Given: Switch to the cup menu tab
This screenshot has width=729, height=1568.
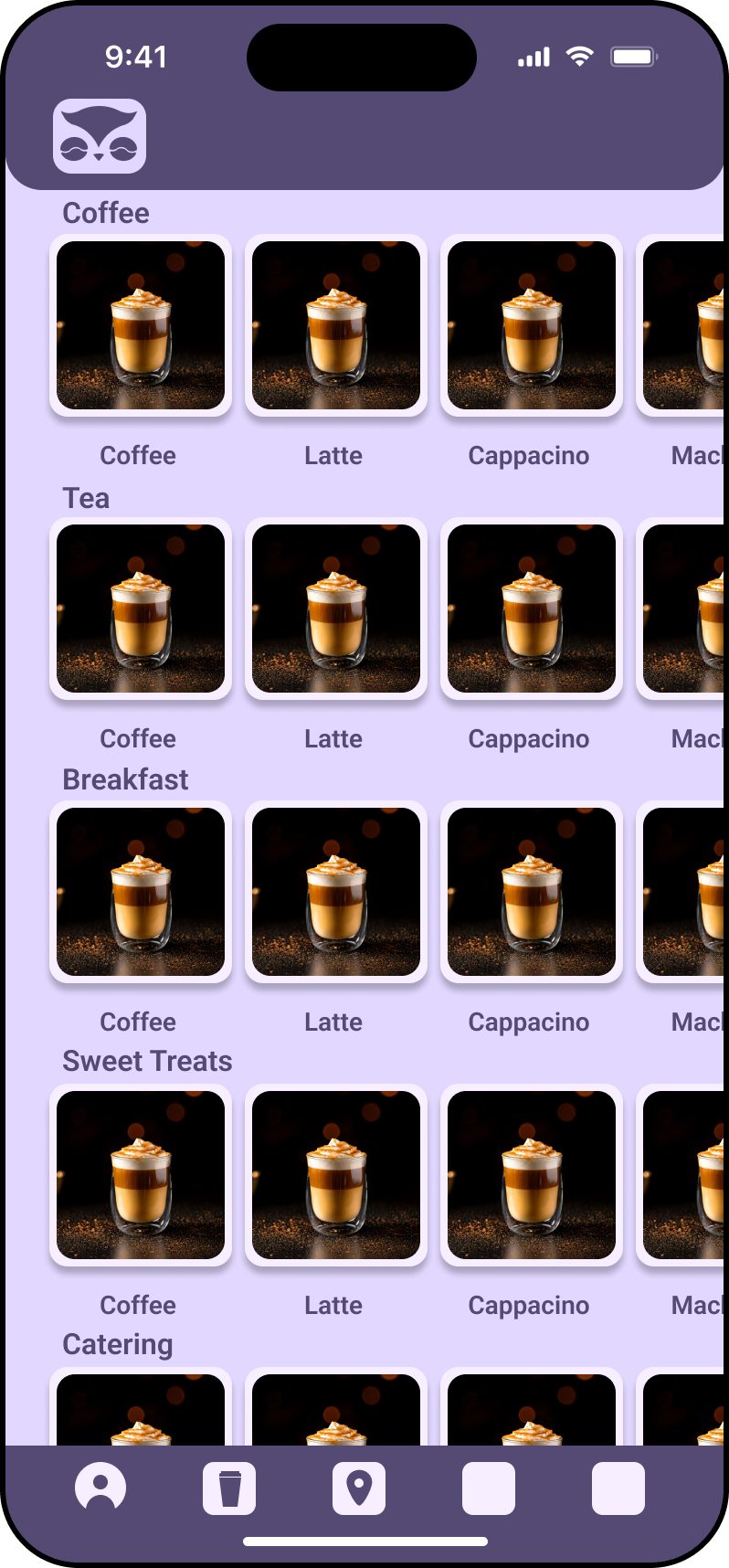Looking at the screenshot, I should (229, 1488).
